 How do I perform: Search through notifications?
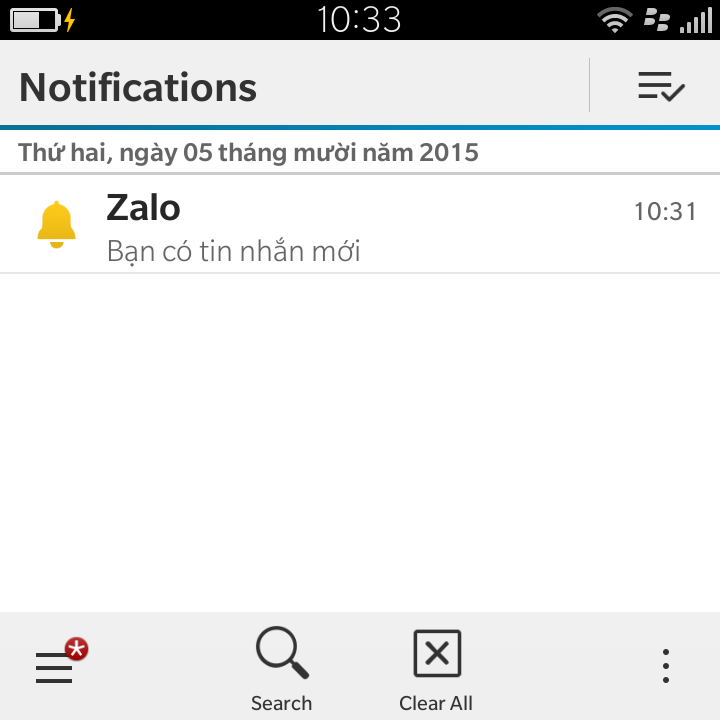coord(282,668)
